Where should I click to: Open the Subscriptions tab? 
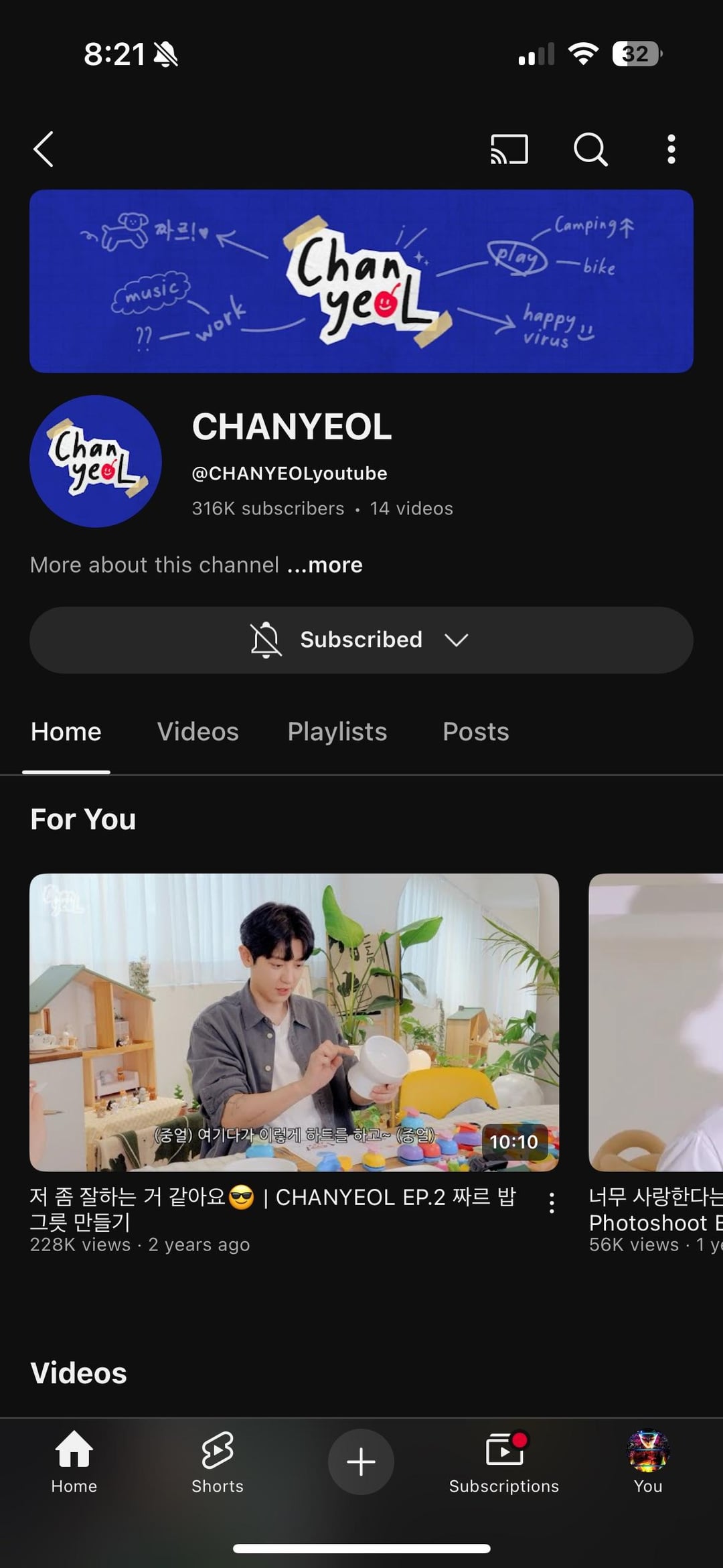(x=503, y=1462)
